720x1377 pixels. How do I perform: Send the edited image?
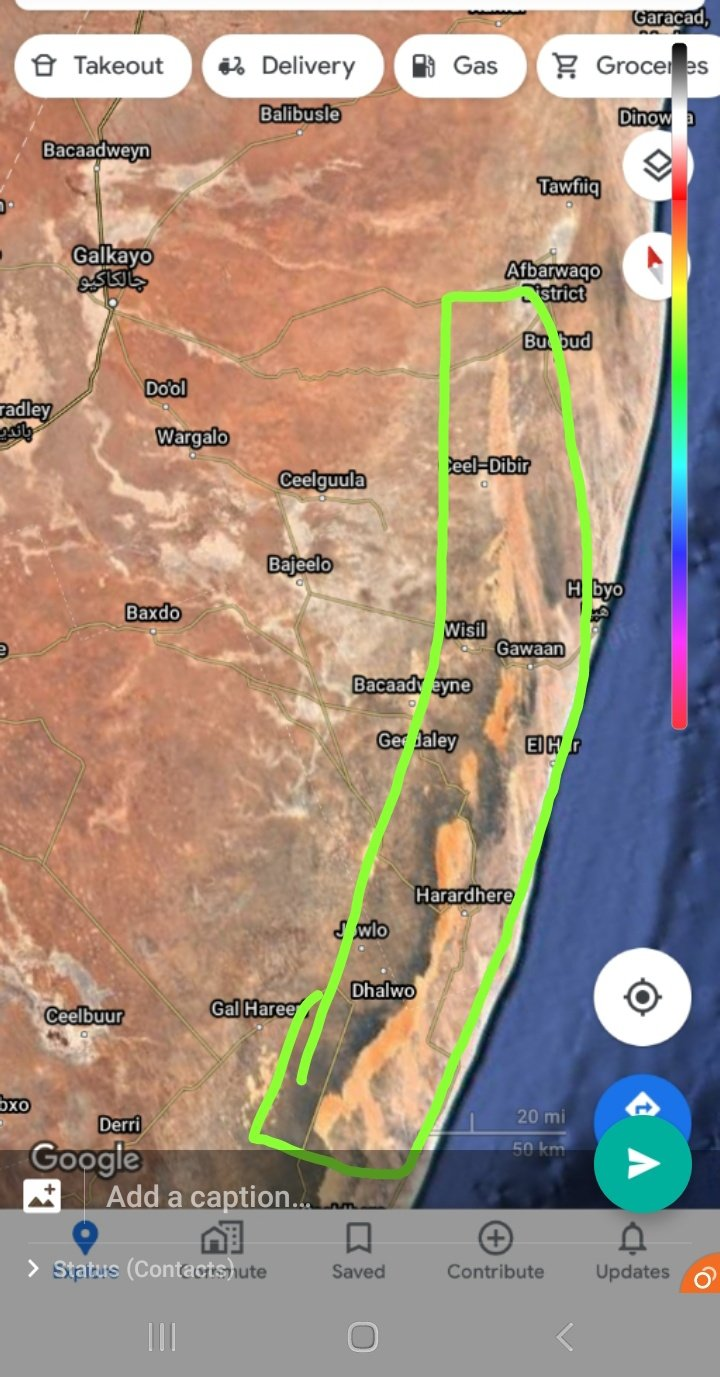click(x=642, y=1163)
